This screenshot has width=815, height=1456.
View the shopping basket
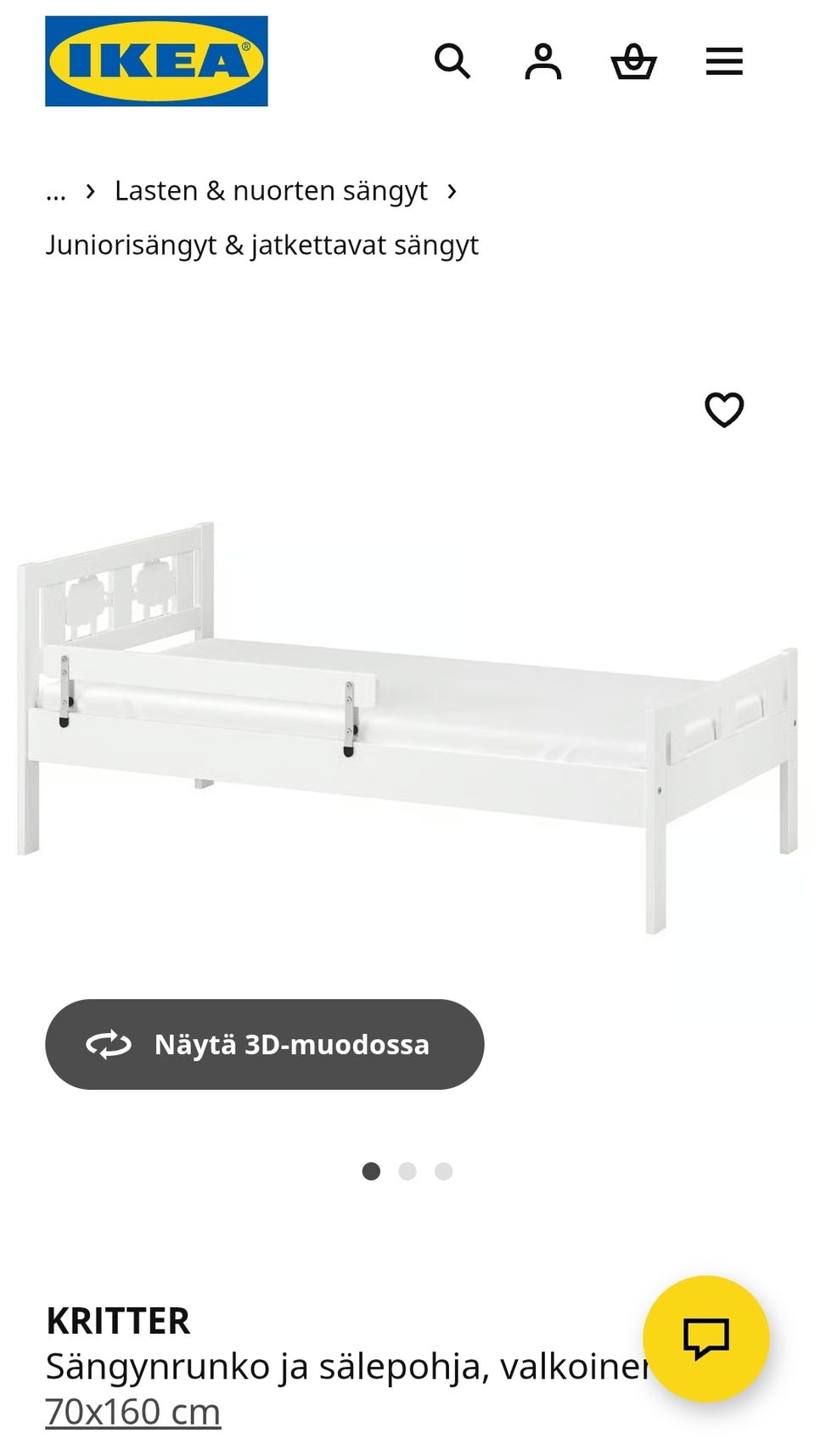click(x=633, y=62)
